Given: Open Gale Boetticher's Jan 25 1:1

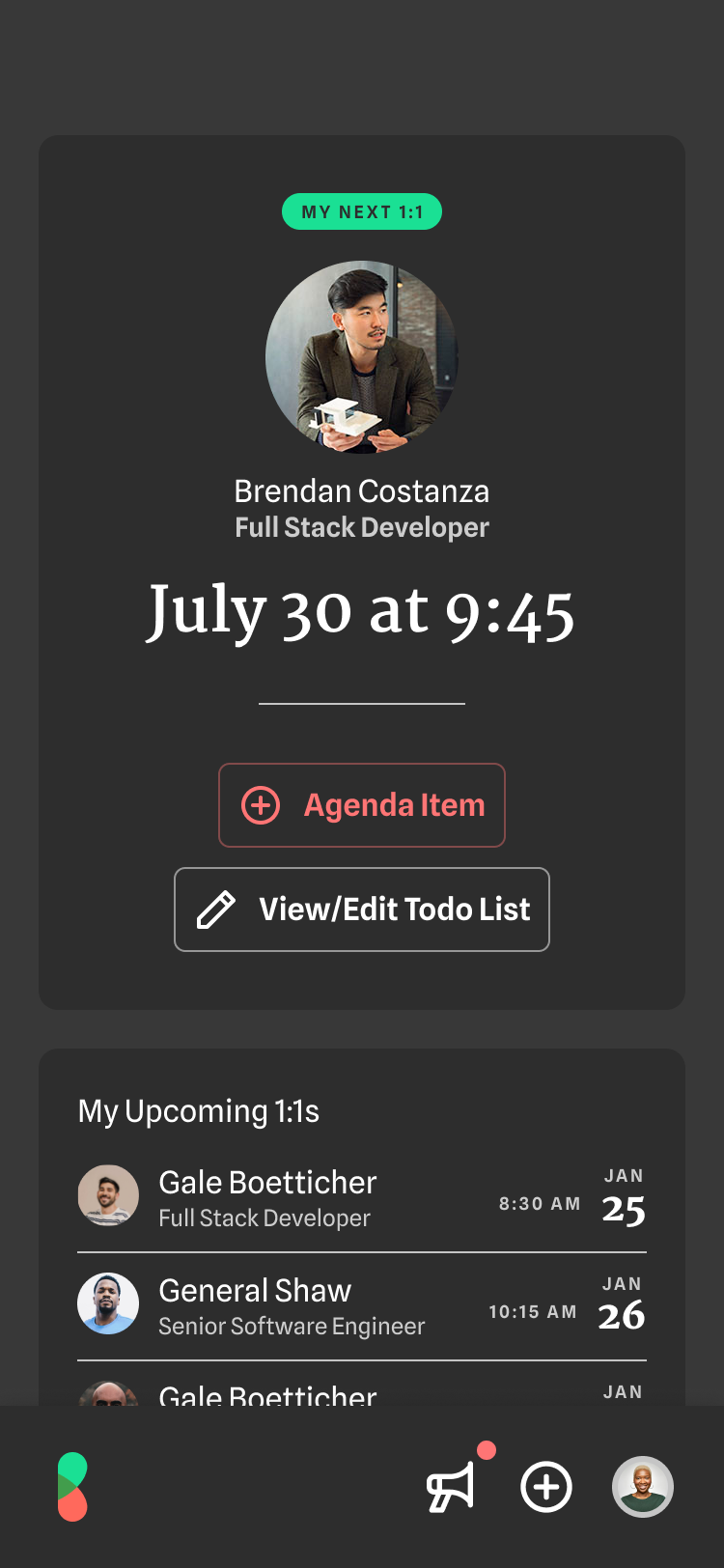Looking at the screenshot, I should point(362,1198).
